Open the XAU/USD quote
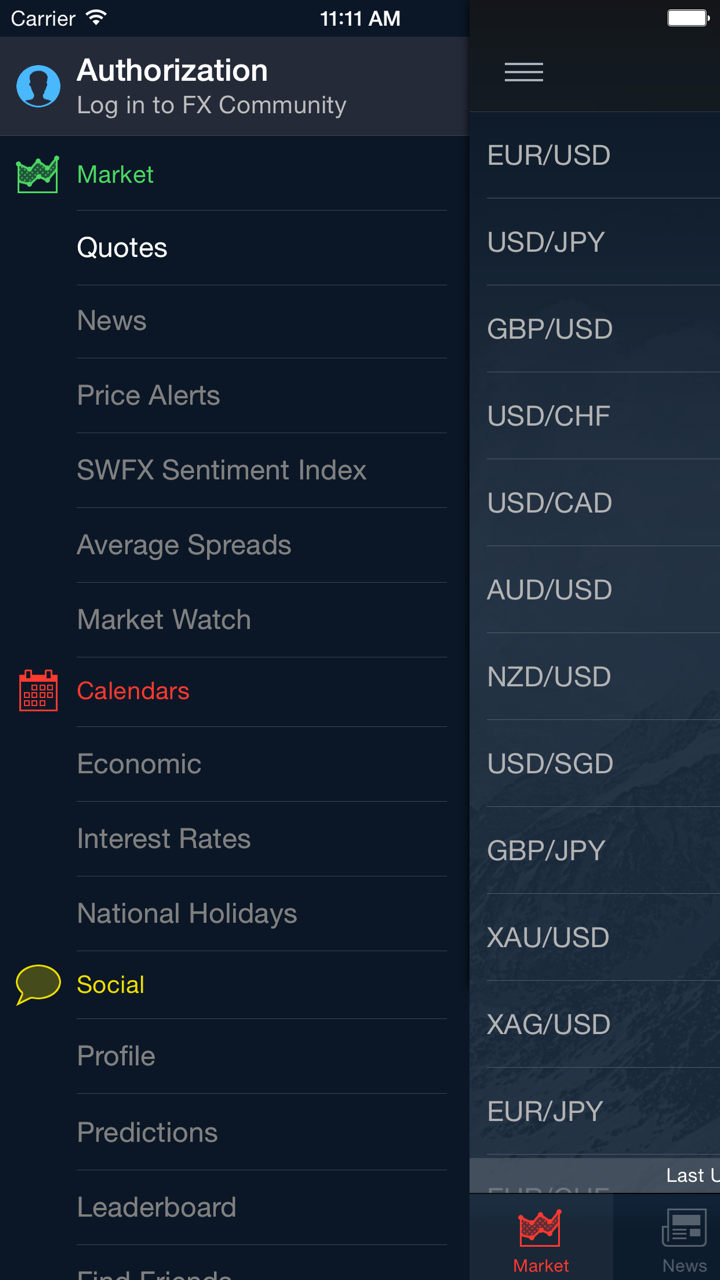This screenshot has width=720, height=1280. coord(595,938)
